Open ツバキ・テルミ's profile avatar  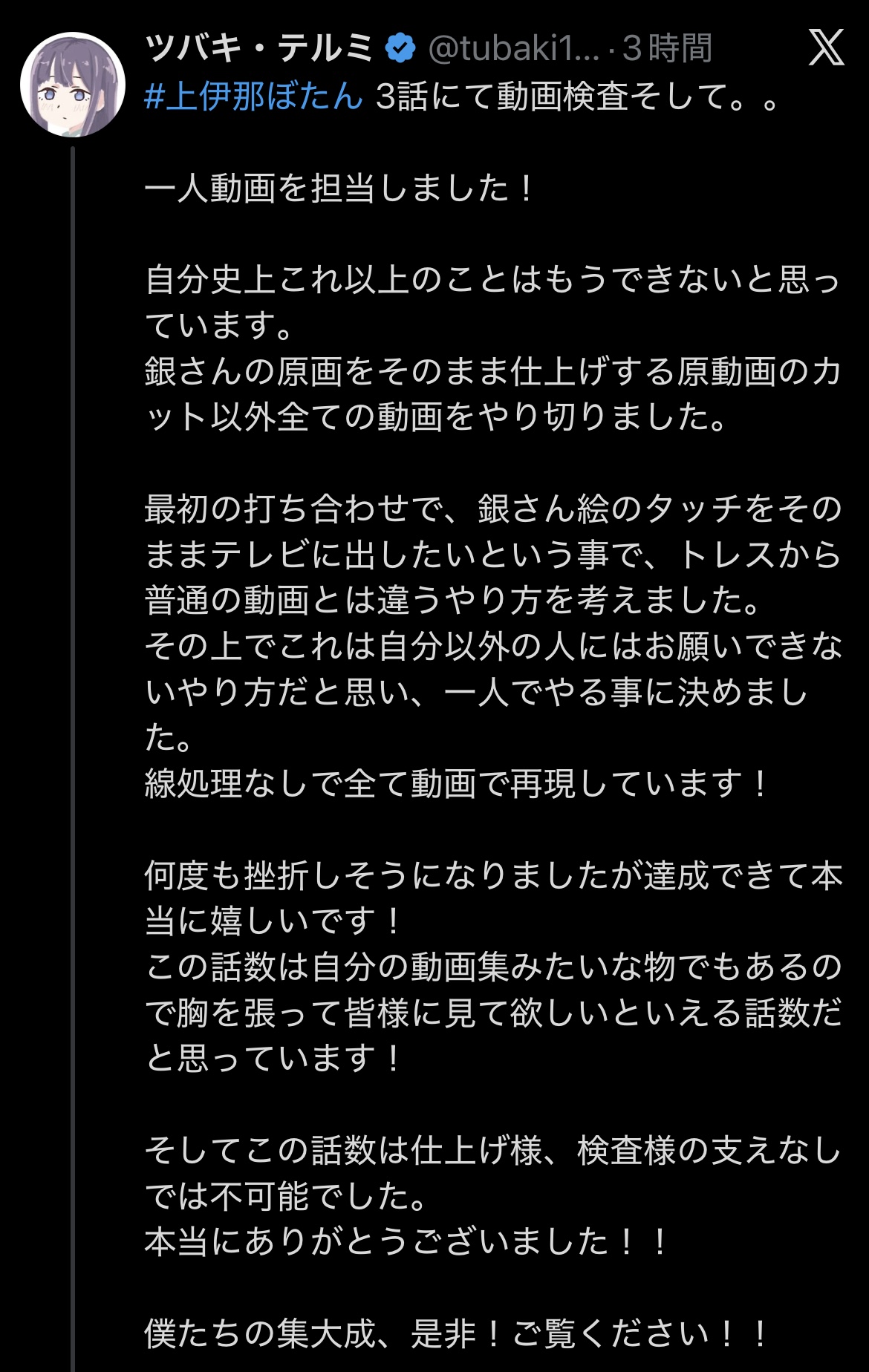pos(73,85)
